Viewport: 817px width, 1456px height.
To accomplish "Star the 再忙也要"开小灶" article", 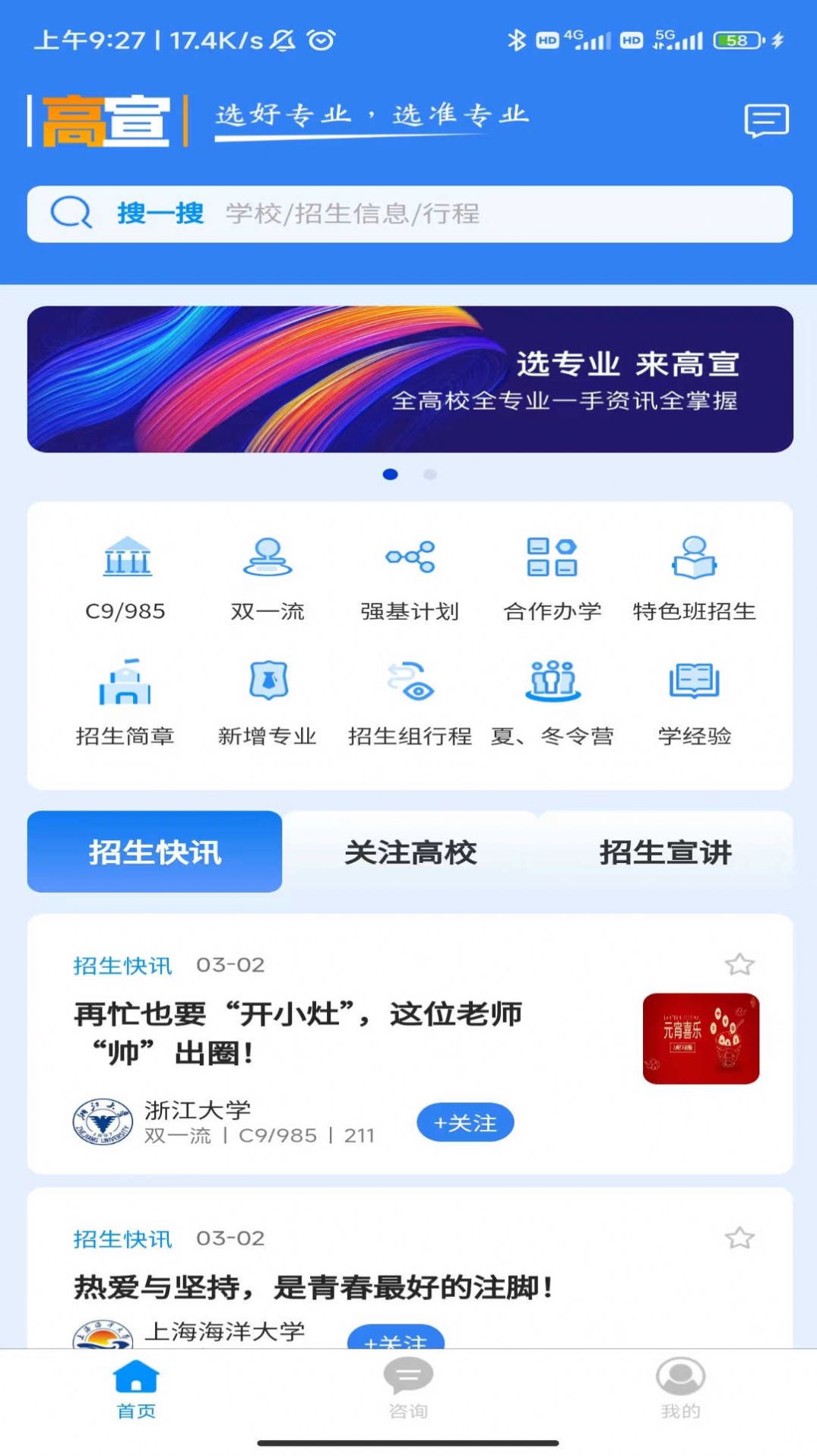I will pyautogui.click(x=739, y=965).
